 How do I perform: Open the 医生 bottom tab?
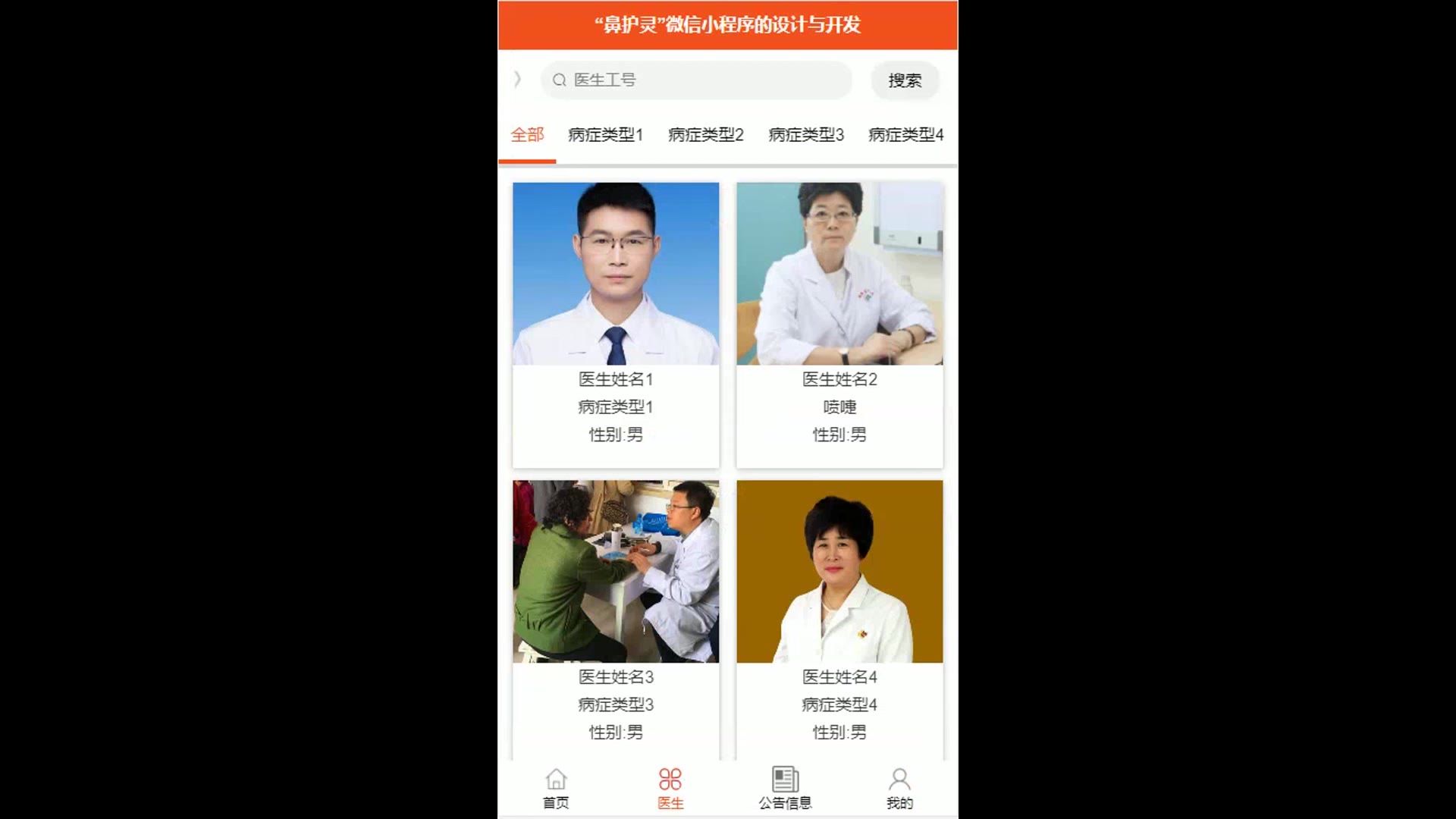(x=670, y=789)
